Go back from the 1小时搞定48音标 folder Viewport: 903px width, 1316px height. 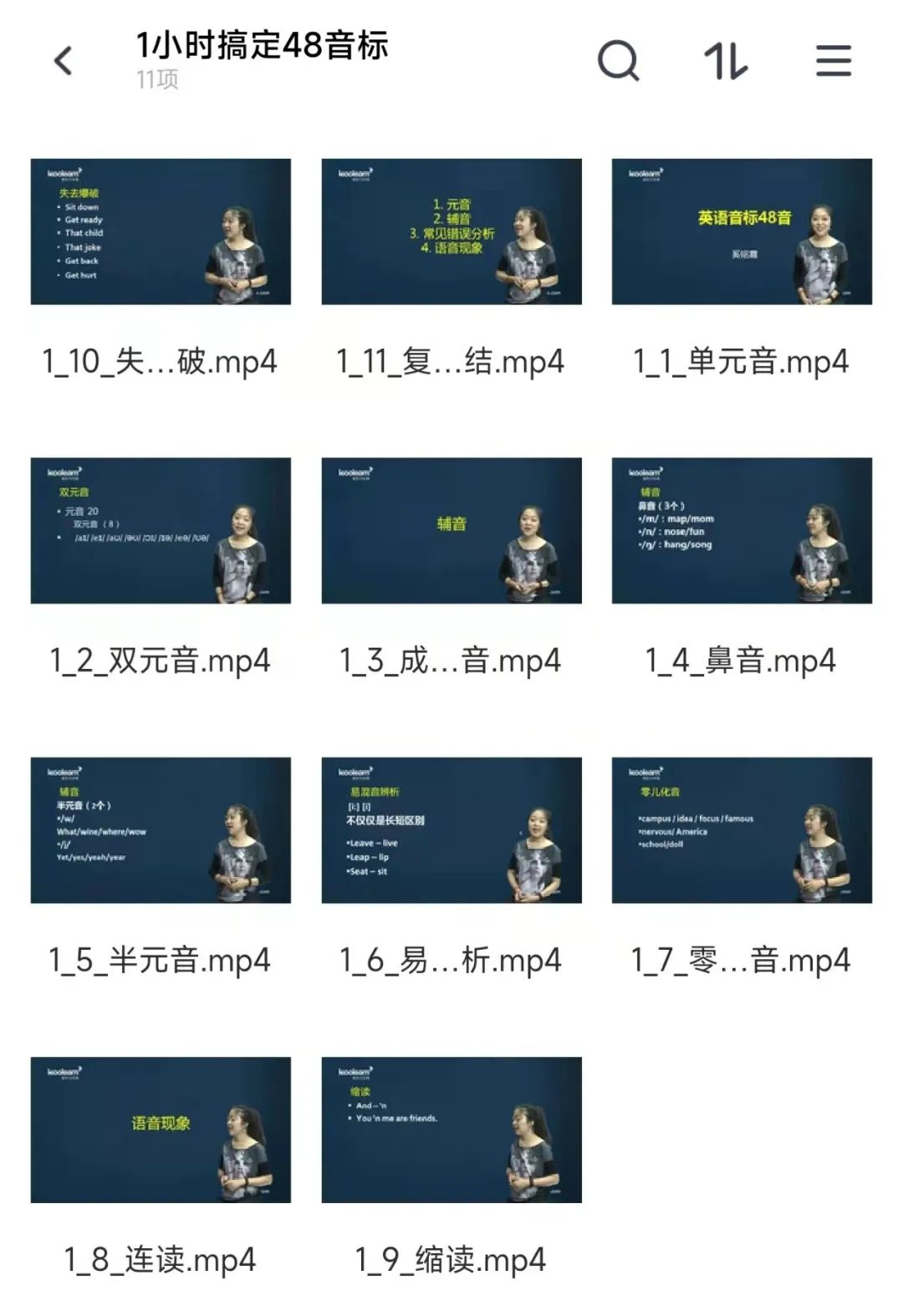click(x=64, y=61)
